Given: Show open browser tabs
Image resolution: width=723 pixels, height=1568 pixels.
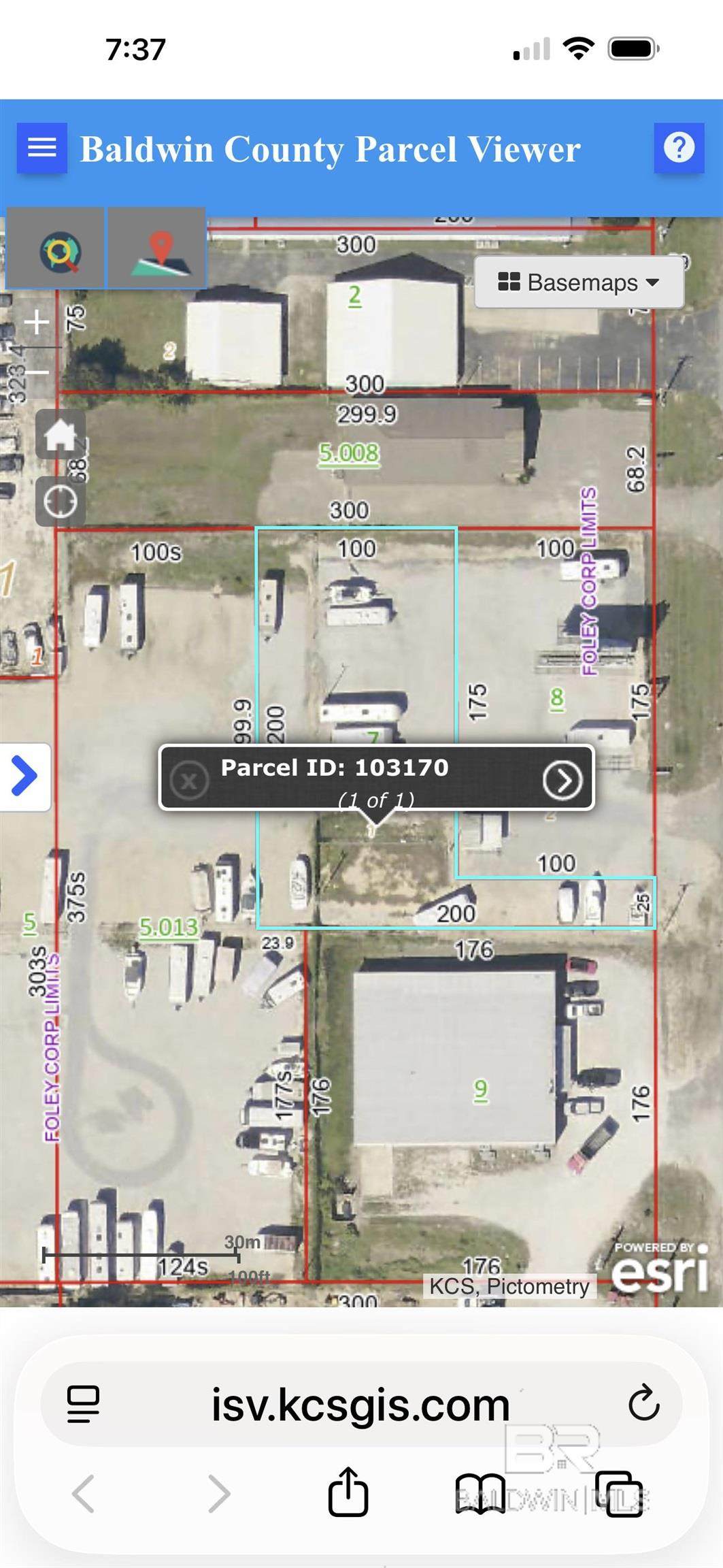Looking at the screenshot, I should click(619, 1494).
